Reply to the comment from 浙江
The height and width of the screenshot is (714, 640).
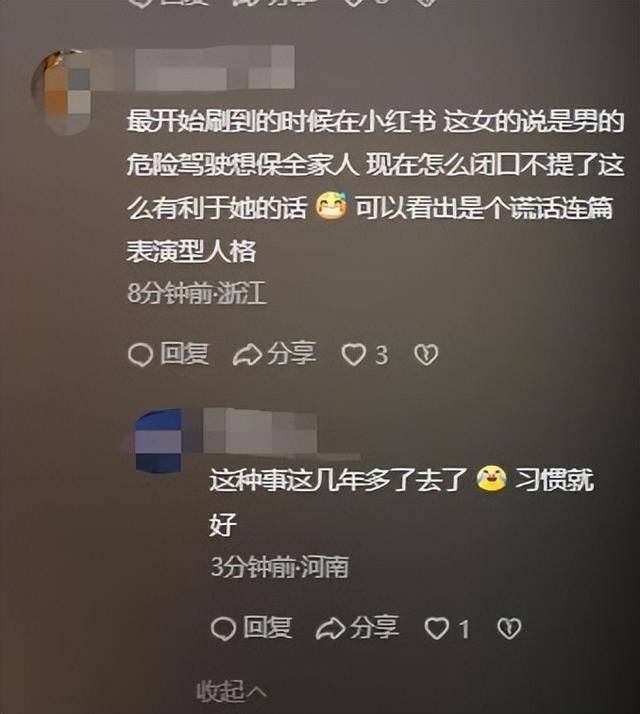[169, 354]
